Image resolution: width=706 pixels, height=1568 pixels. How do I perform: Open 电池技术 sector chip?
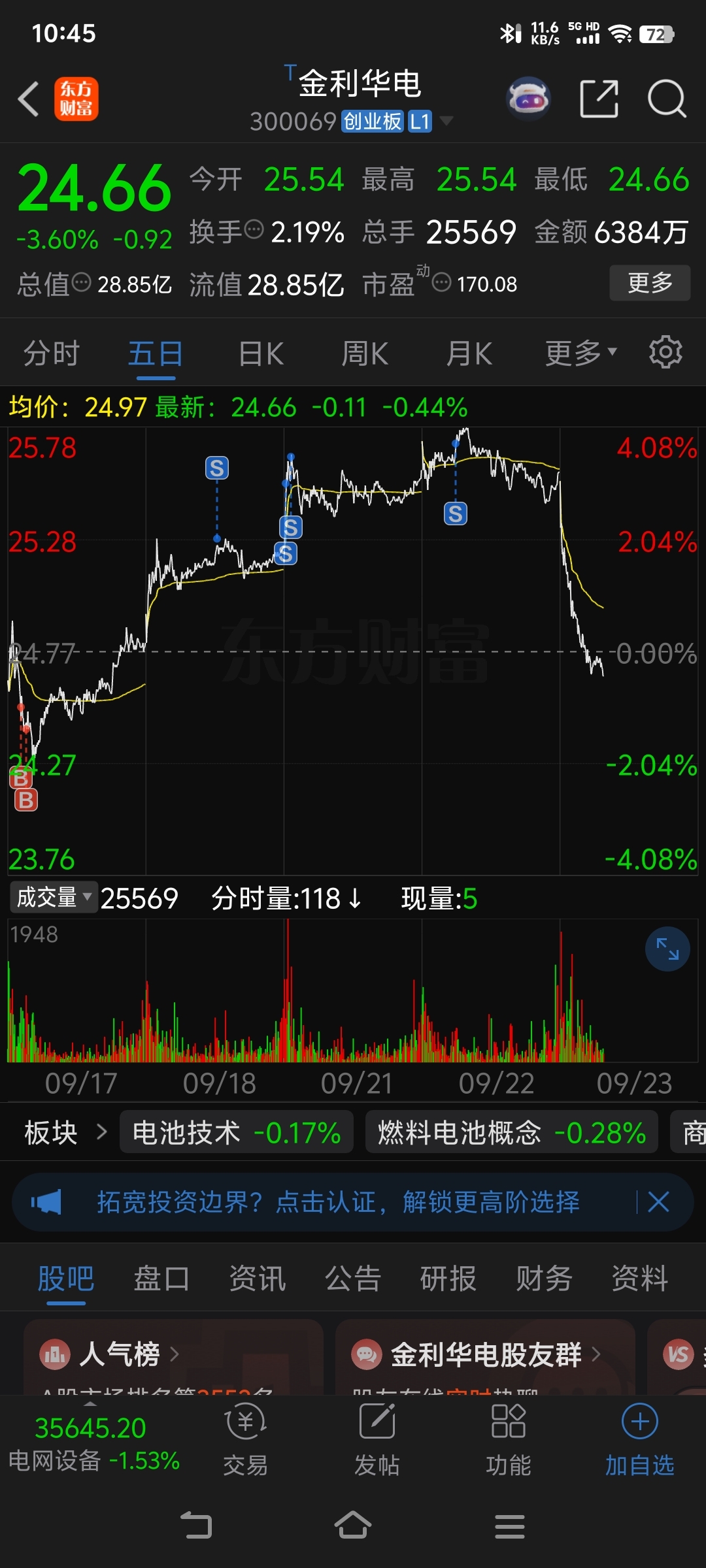tap(236, 1132)
